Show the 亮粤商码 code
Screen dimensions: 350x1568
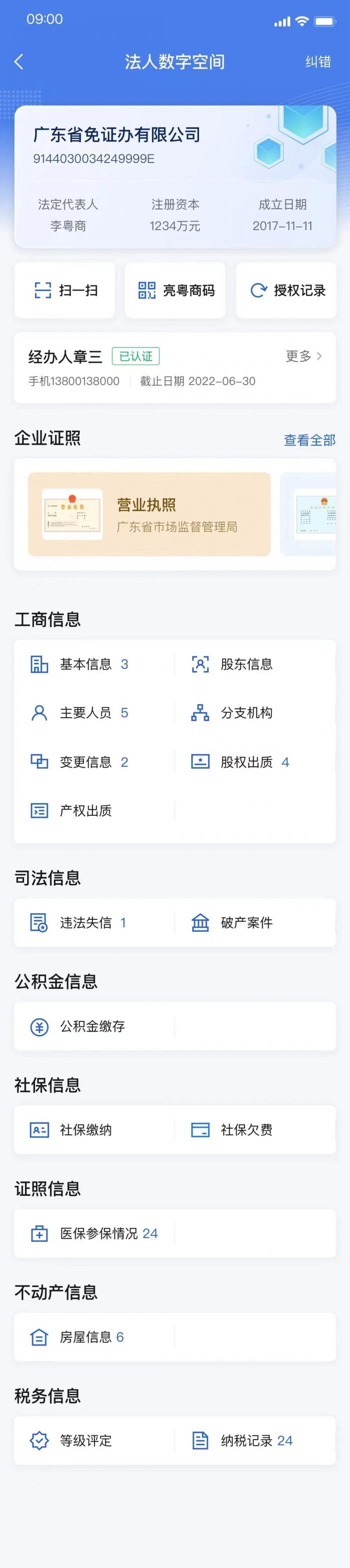(175, 291)
